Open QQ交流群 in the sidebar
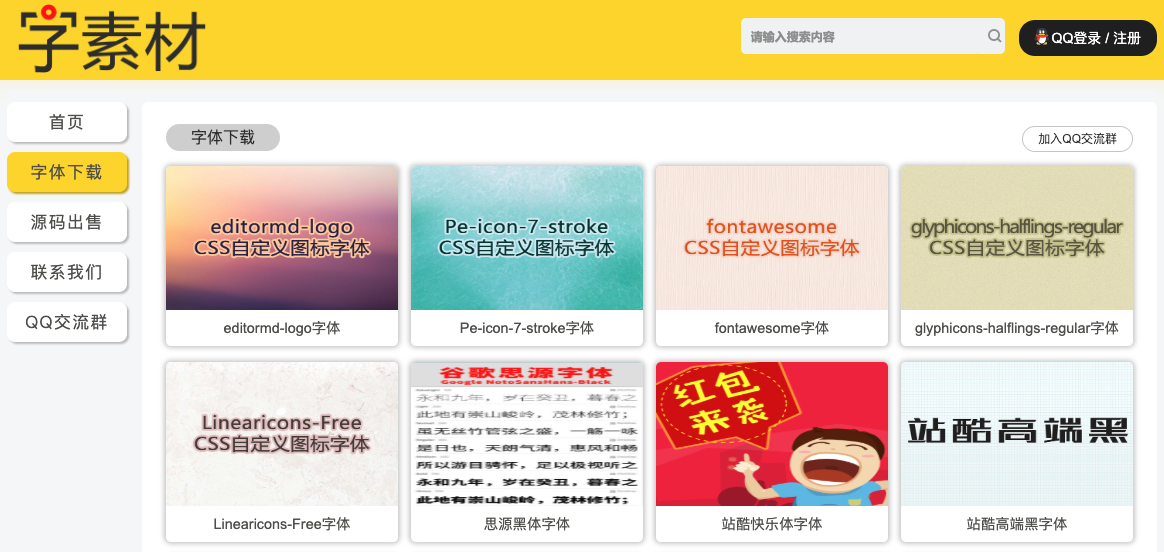1164x552 pixels. 67,323
